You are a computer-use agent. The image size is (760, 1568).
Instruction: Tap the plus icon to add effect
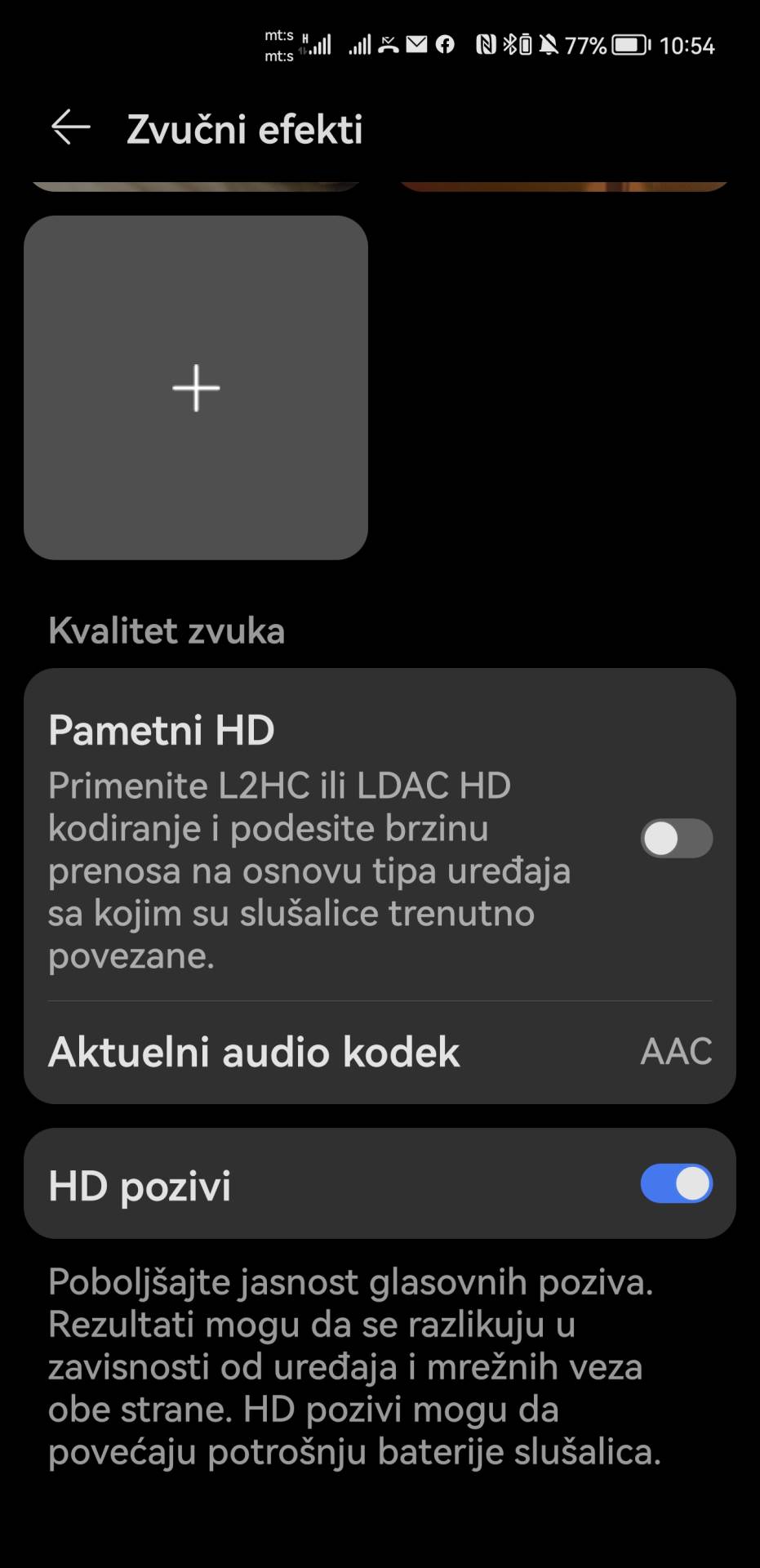point(196,388)
